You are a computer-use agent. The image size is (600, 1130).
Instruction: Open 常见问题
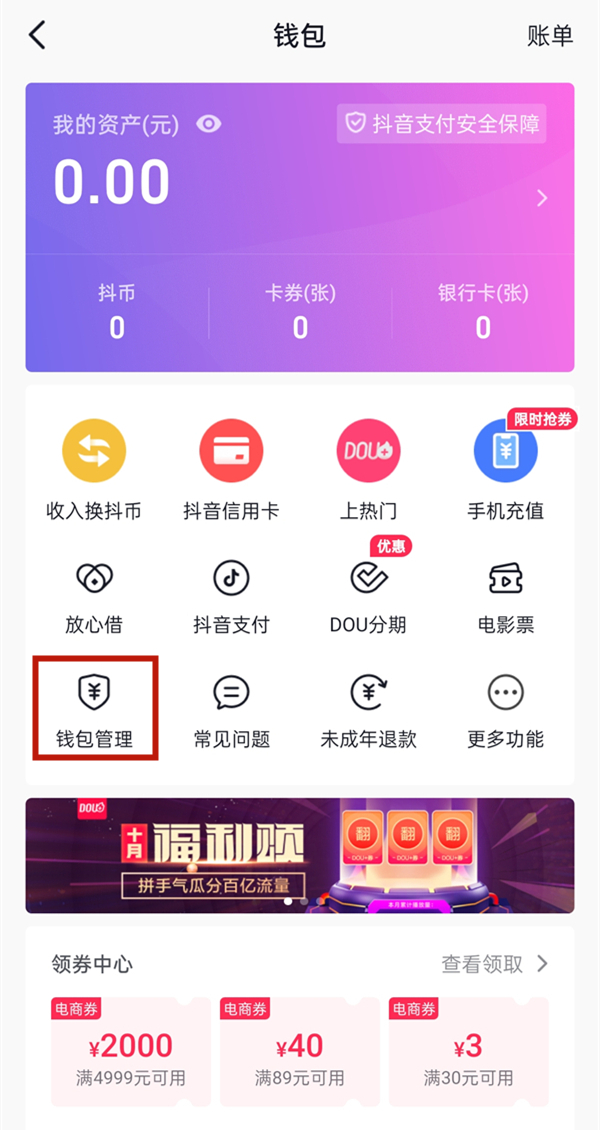(231, 709)
